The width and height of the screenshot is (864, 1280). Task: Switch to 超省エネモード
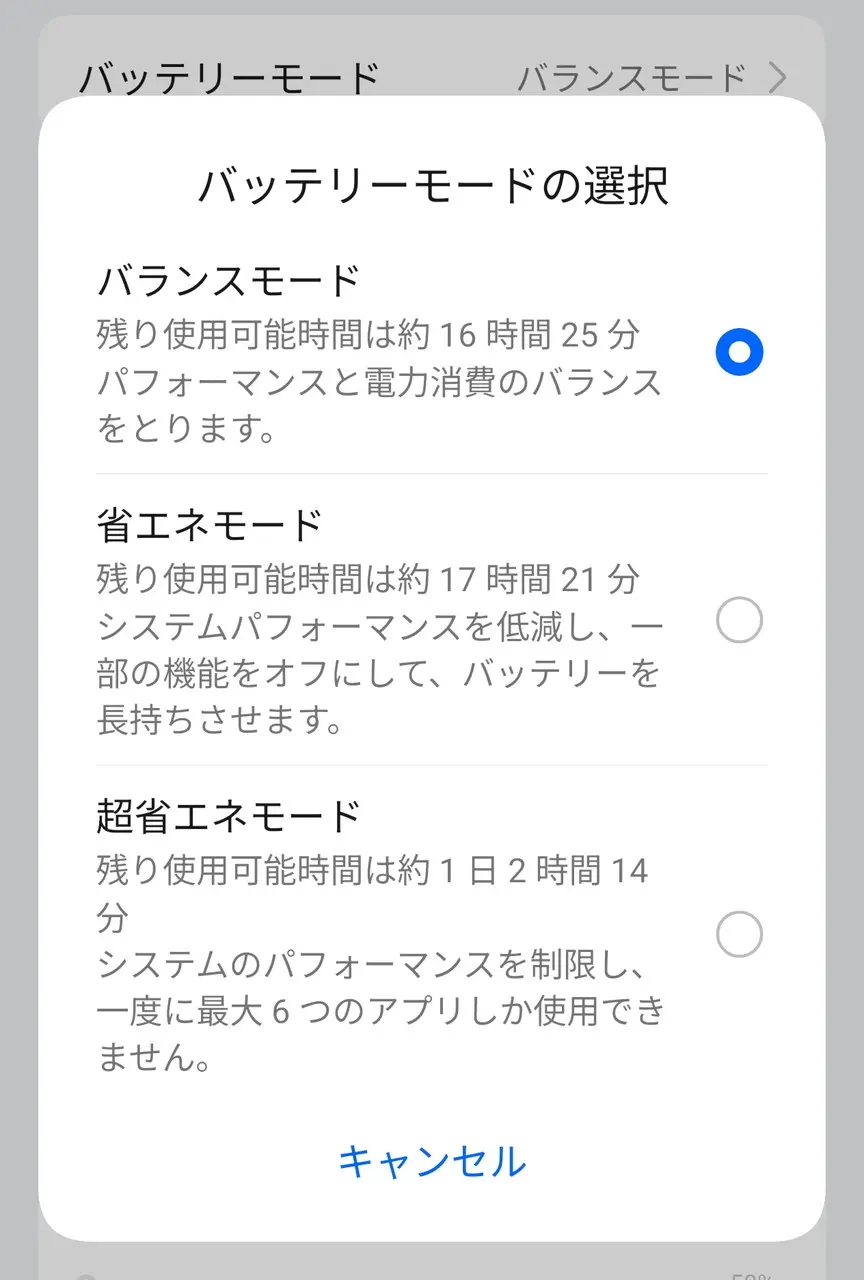pos(739,935)
